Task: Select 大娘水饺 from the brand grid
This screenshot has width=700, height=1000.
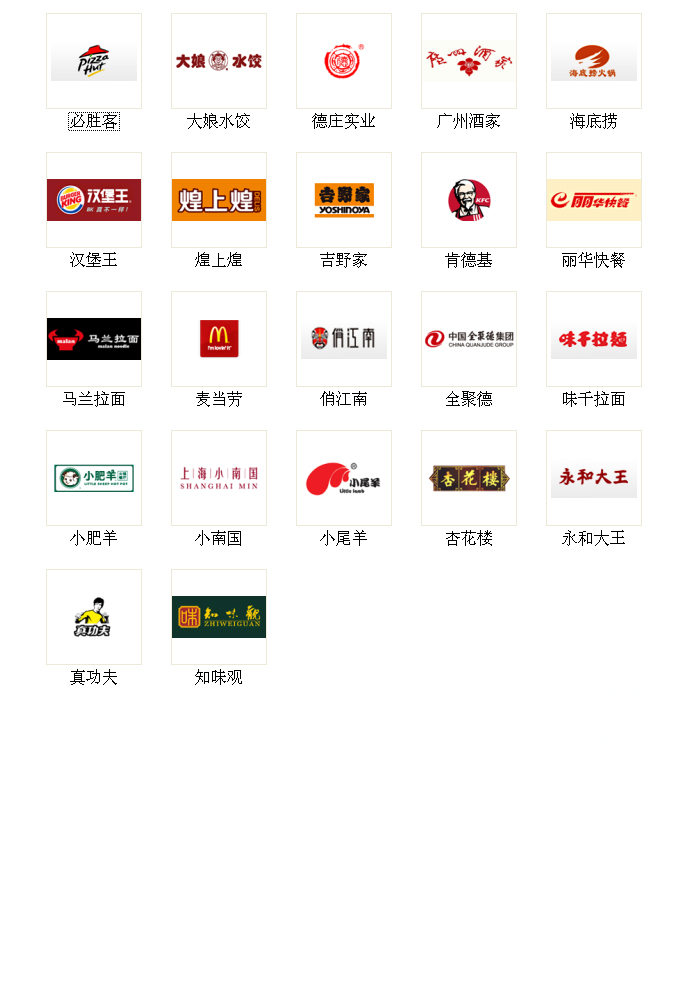Action: click(x=219, y=61)
